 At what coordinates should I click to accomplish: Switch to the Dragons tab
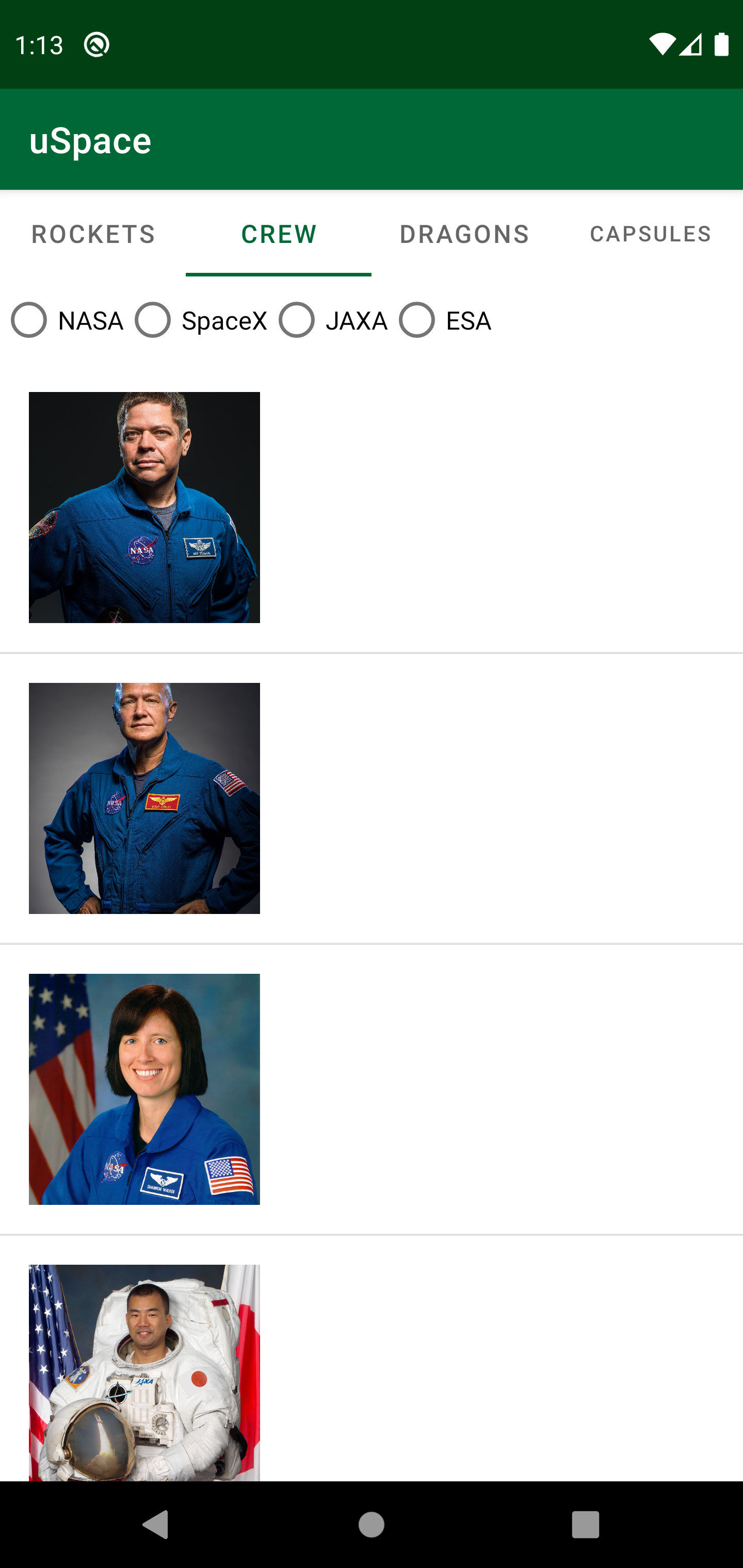click(x=464, y=234)
